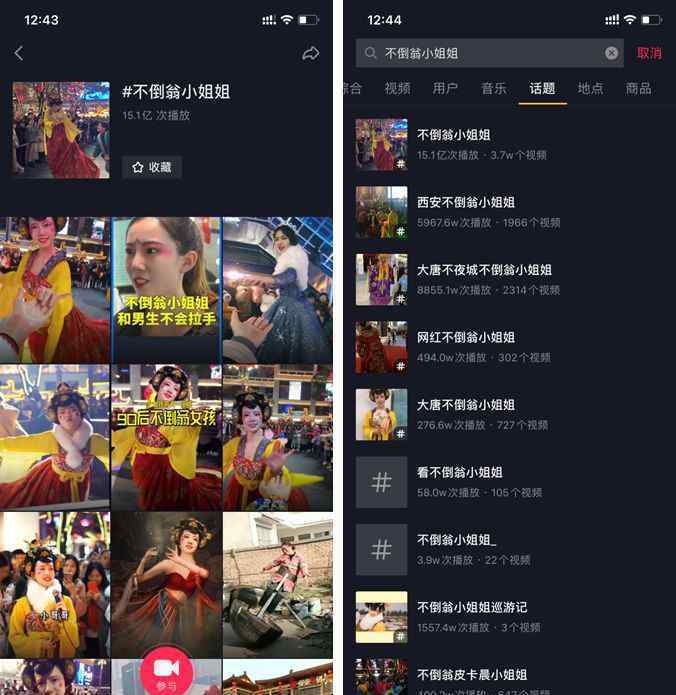The width and height of the screenshot is (676, 695).
Task: Open topic 西安不倒翁小姐姐
Action: [x=466, y=211]
